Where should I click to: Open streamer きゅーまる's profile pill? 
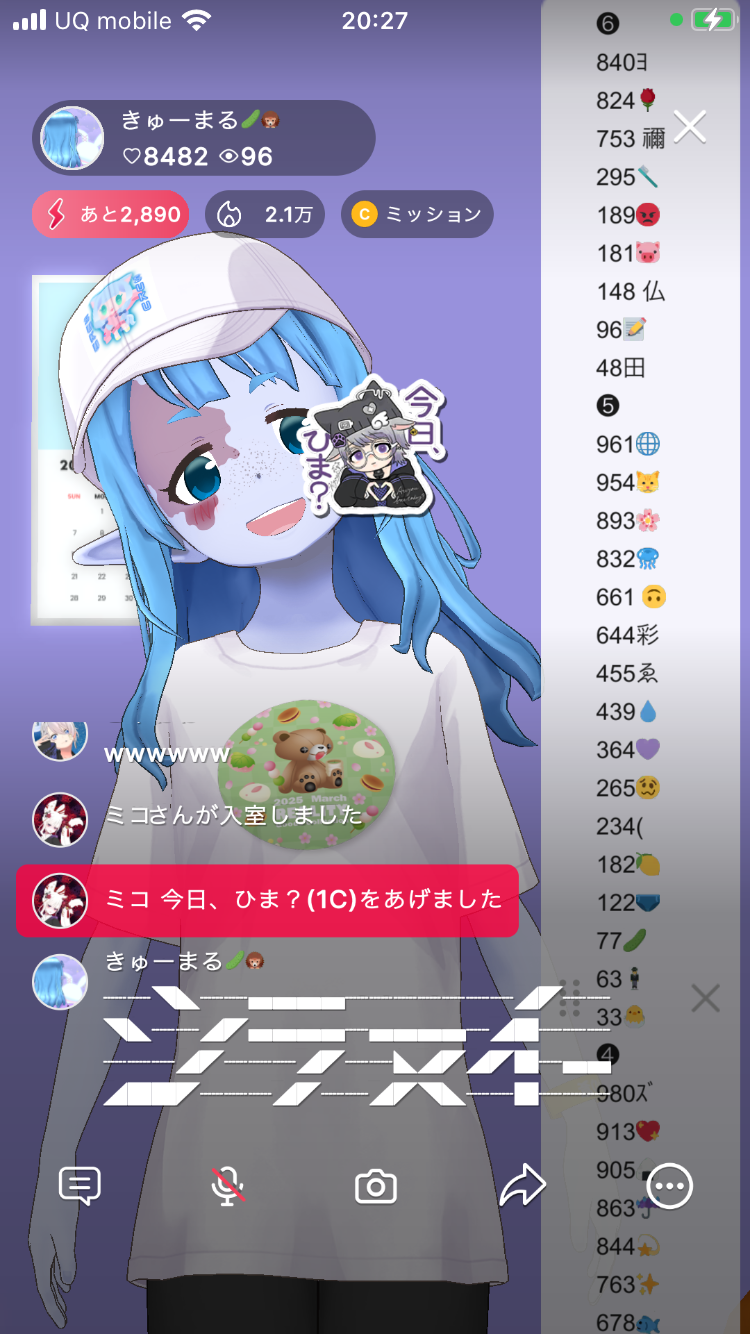(203, 138)
